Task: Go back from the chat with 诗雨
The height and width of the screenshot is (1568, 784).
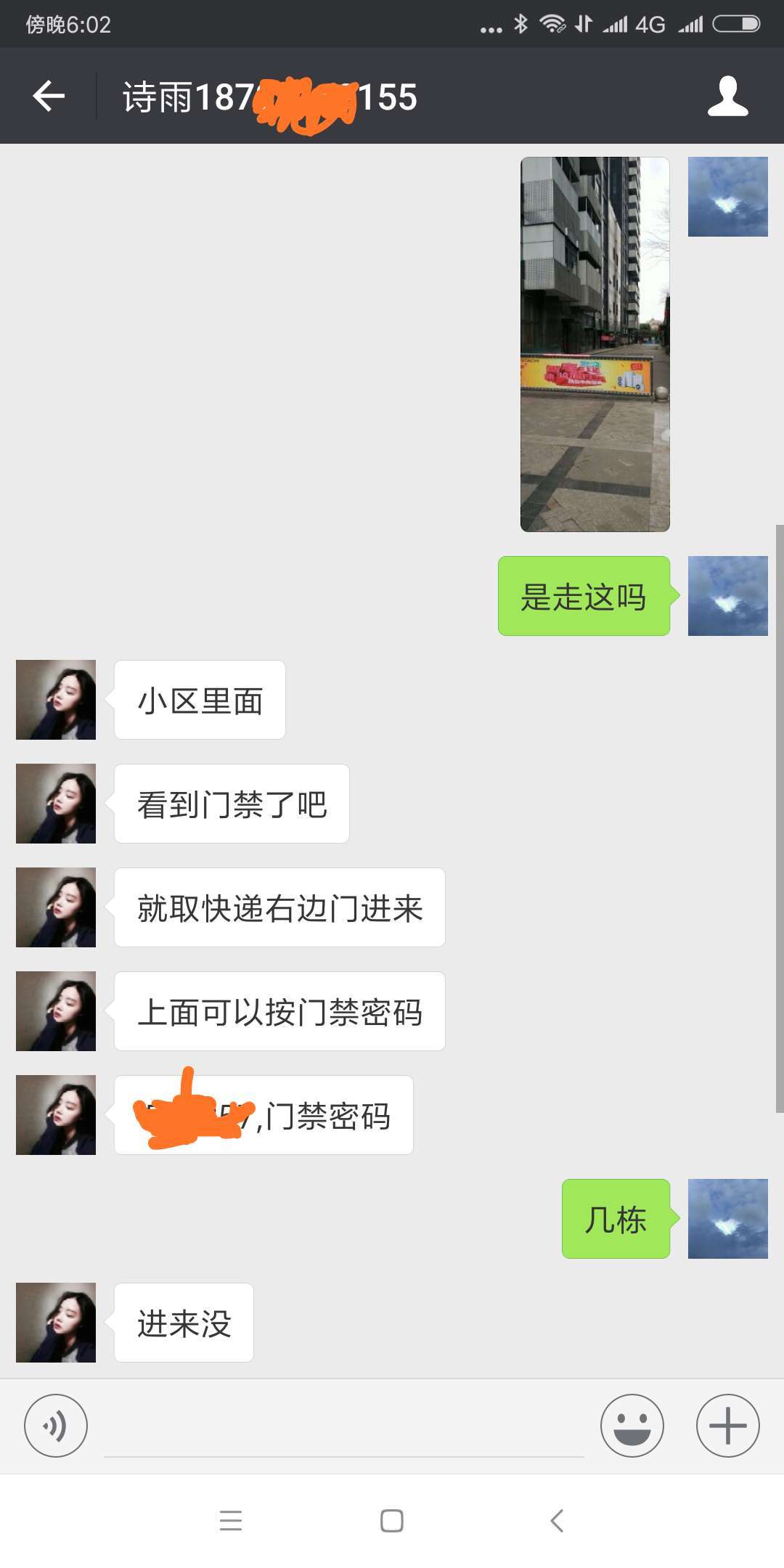Action: coord(49,97)
